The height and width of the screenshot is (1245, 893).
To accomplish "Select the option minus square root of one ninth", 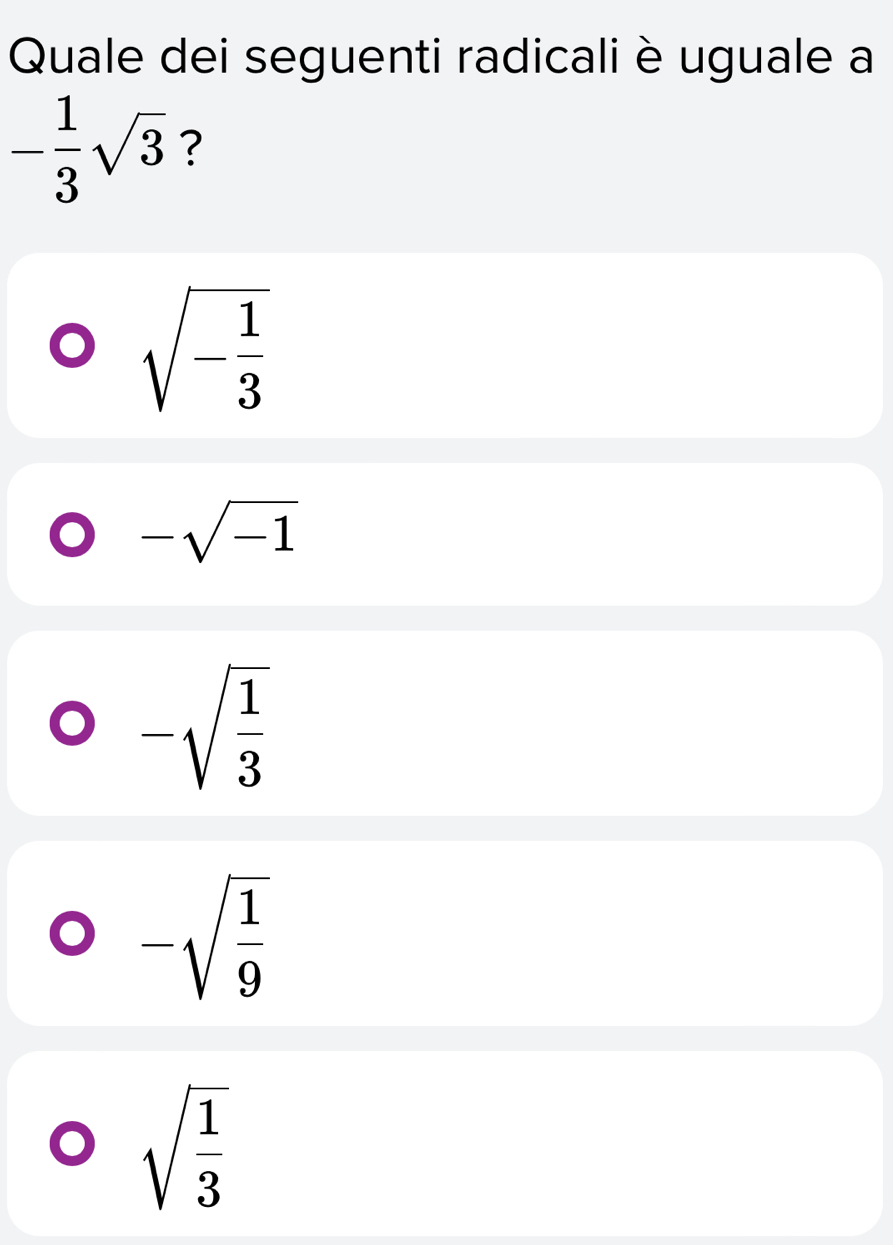I will (x=74, y=934).
